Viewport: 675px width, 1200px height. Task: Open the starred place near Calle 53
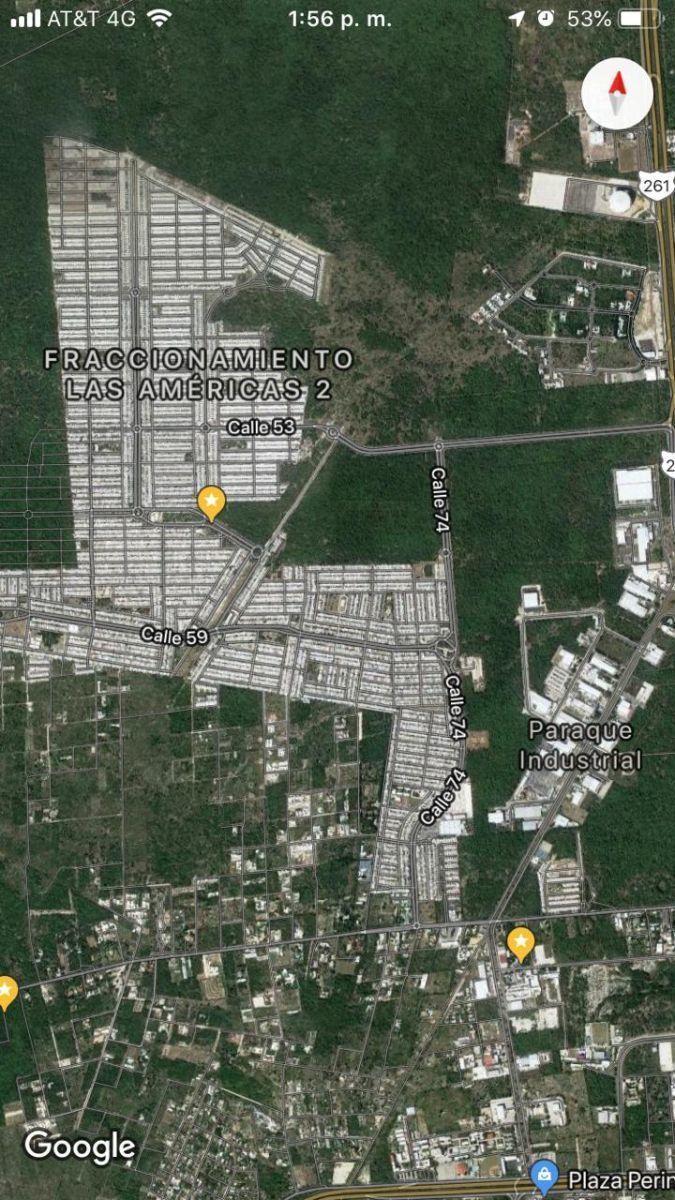point(210,501)
